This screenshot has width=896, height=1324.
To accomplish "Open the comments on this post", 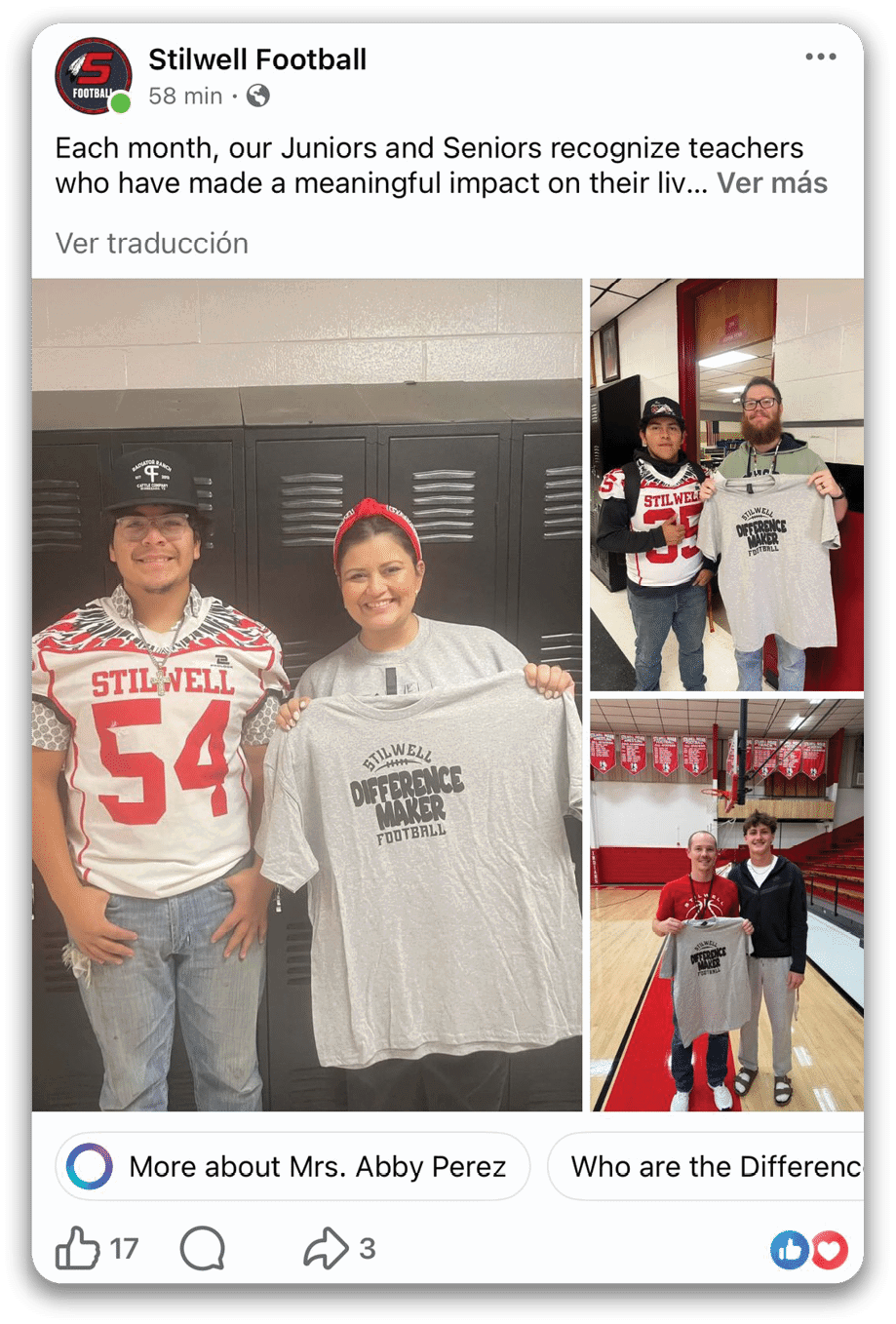I will pos(202,1248).
